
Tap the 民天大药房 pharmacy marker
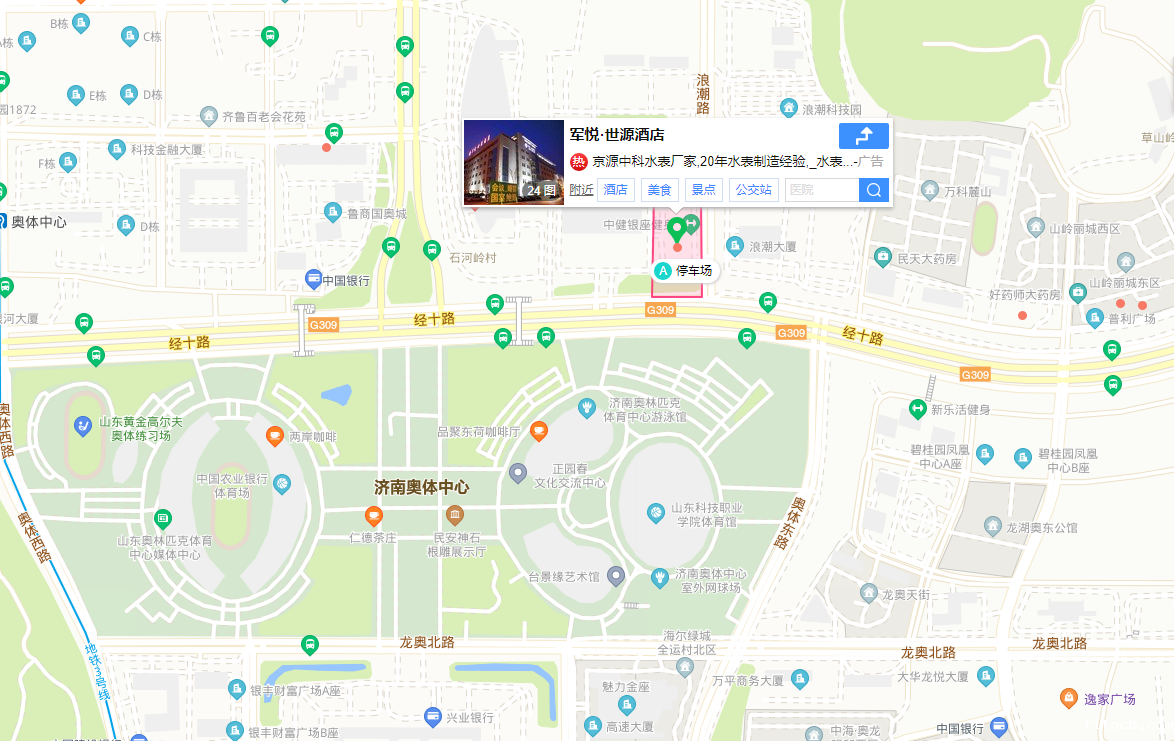[883, 258]
